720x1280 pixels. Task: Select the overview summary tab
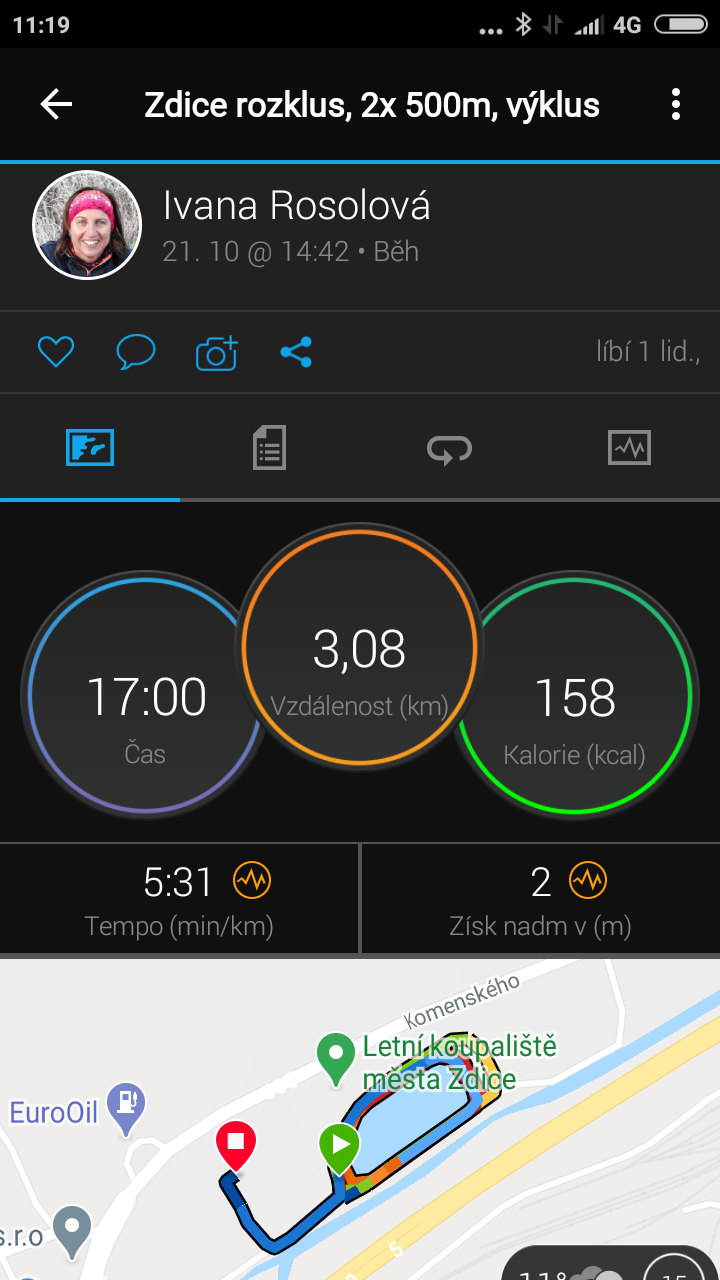[x=90, y=447]
